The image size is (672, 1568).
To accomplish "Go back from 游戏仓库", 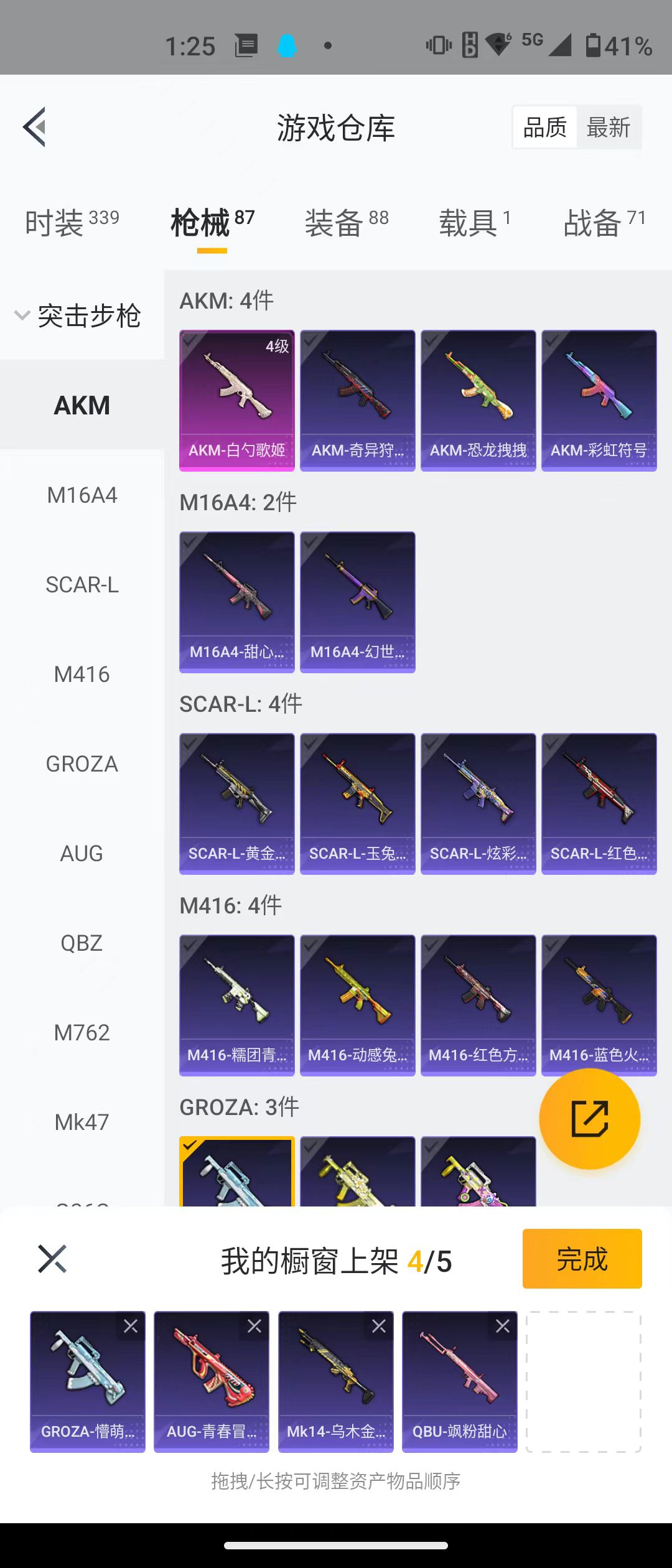I will [x=35, y=127].
